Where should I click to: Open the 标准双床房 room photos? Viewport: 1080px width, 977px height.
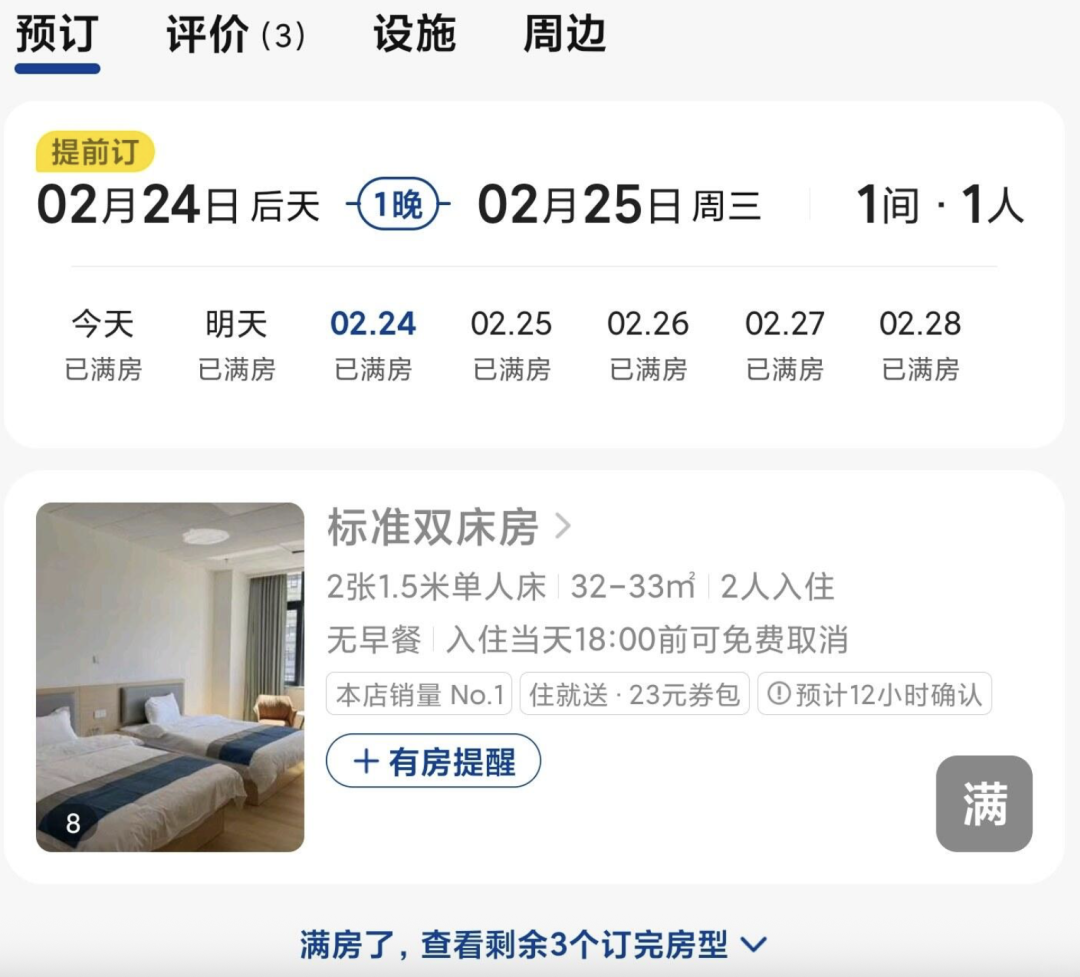pos(170,677)
